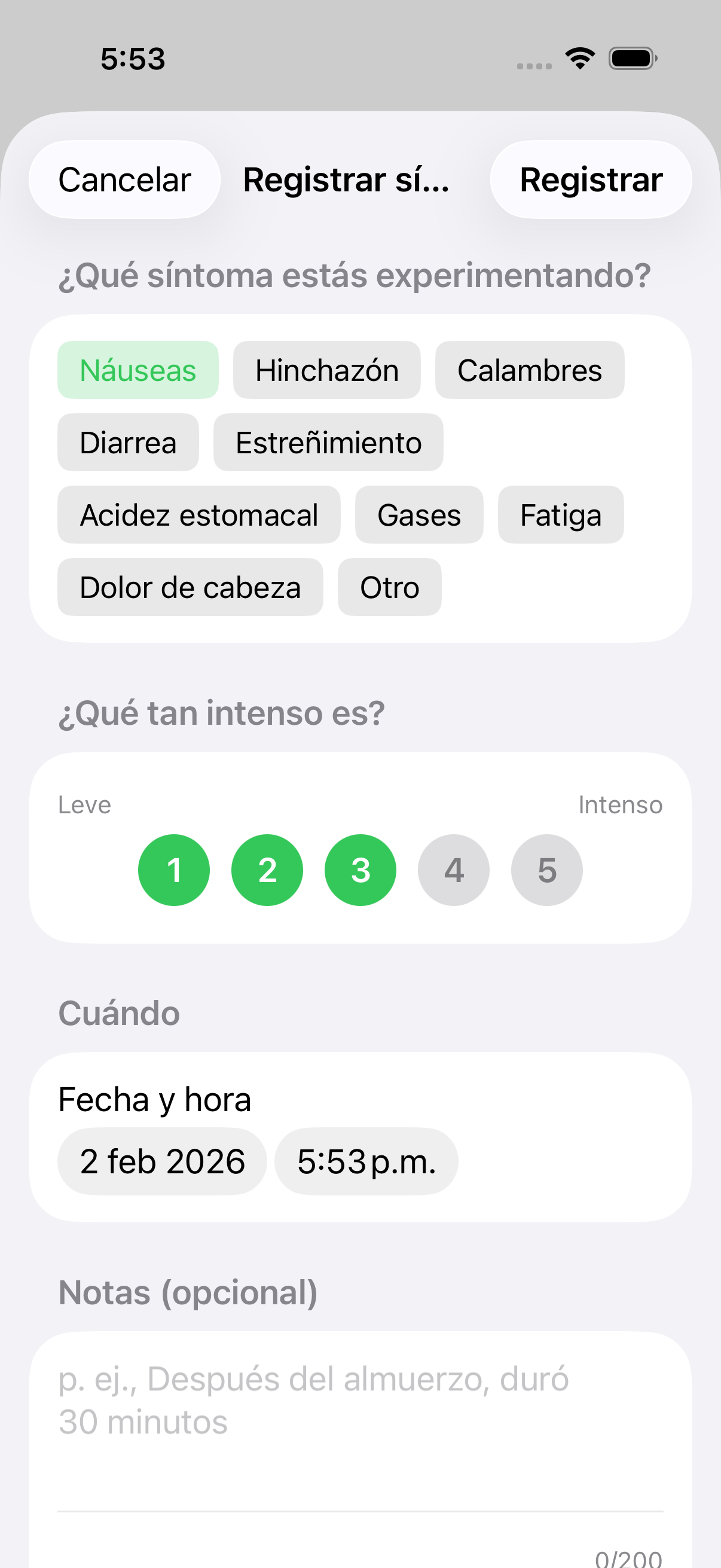721x1568 pixels.
Task: Set intensity level to 3
Action: point(360,870)
